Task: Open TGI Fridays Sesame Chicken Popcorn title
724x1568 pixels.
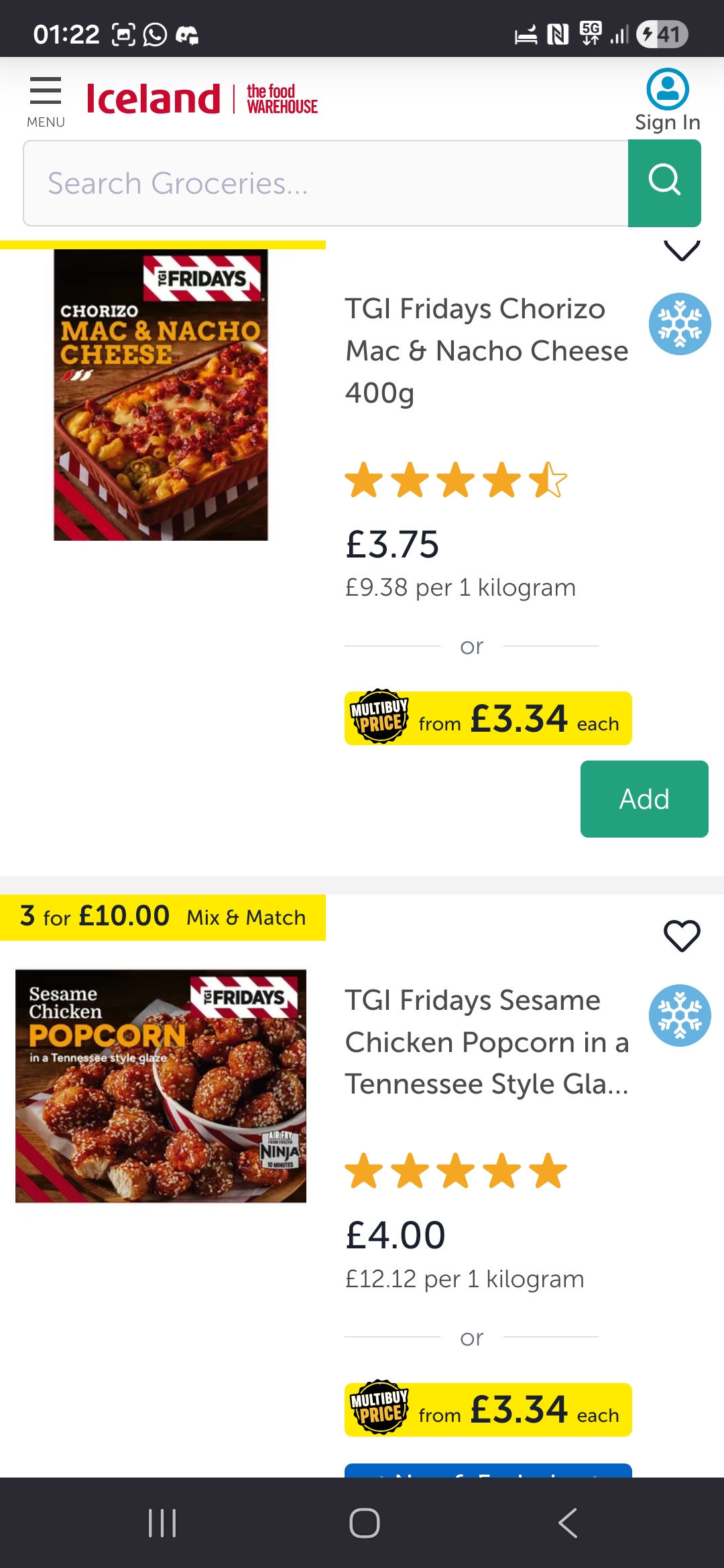Action: point(487,1042)
